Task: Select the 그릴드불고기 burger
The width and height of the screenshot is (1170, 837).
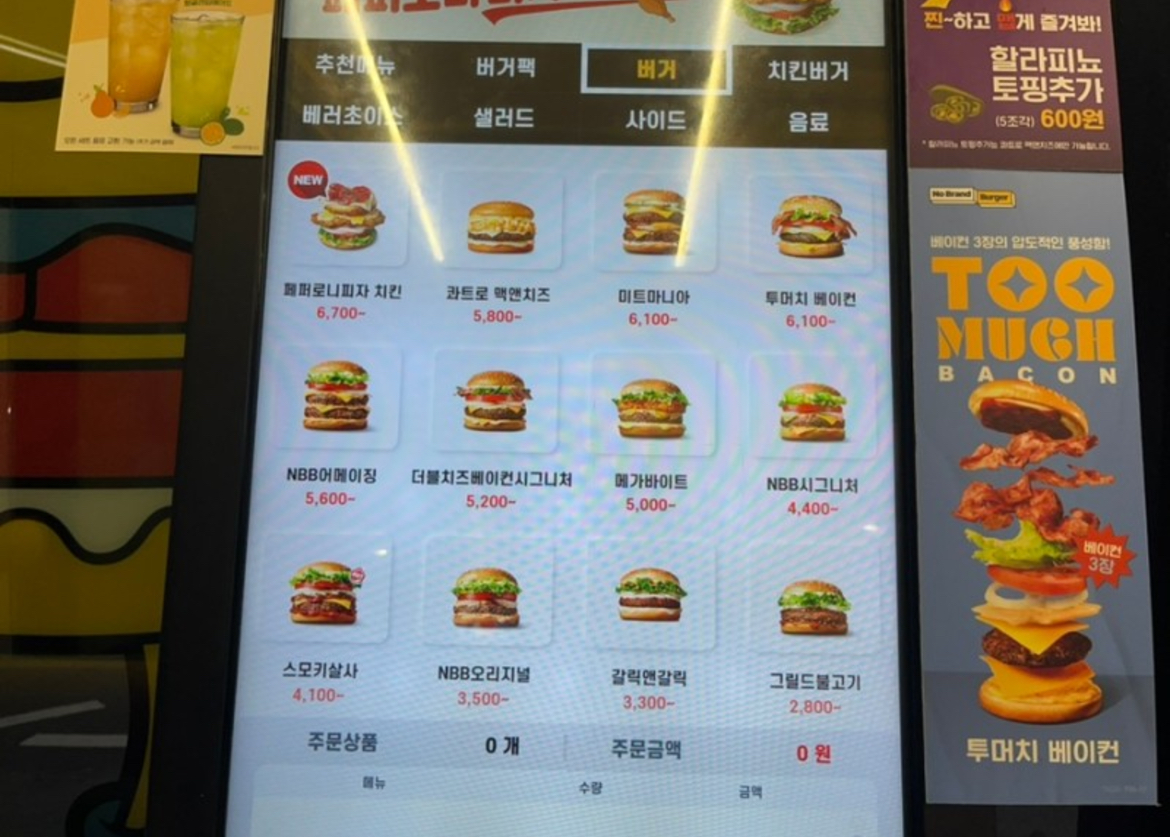Action: [x=814, y=606]
